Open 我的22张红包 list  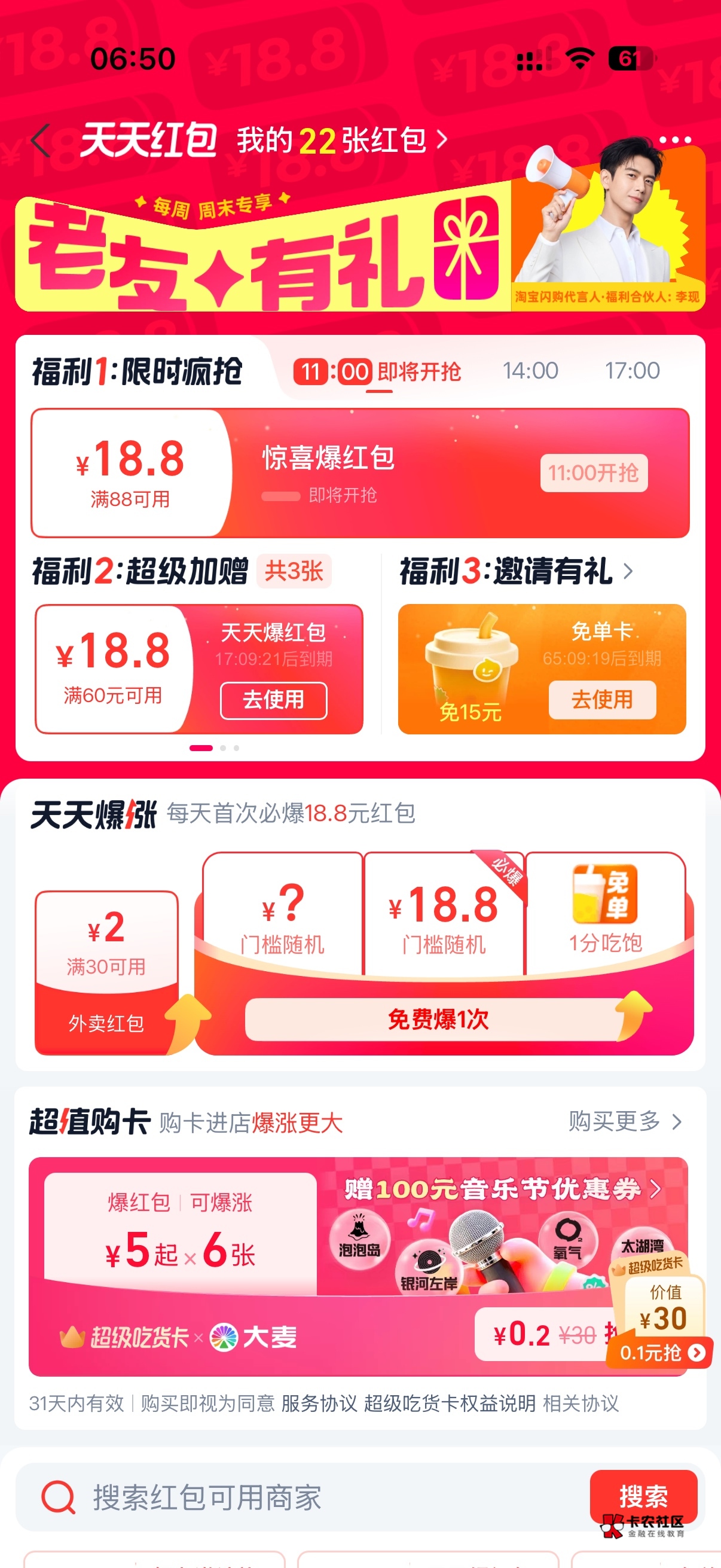(341, 141)
